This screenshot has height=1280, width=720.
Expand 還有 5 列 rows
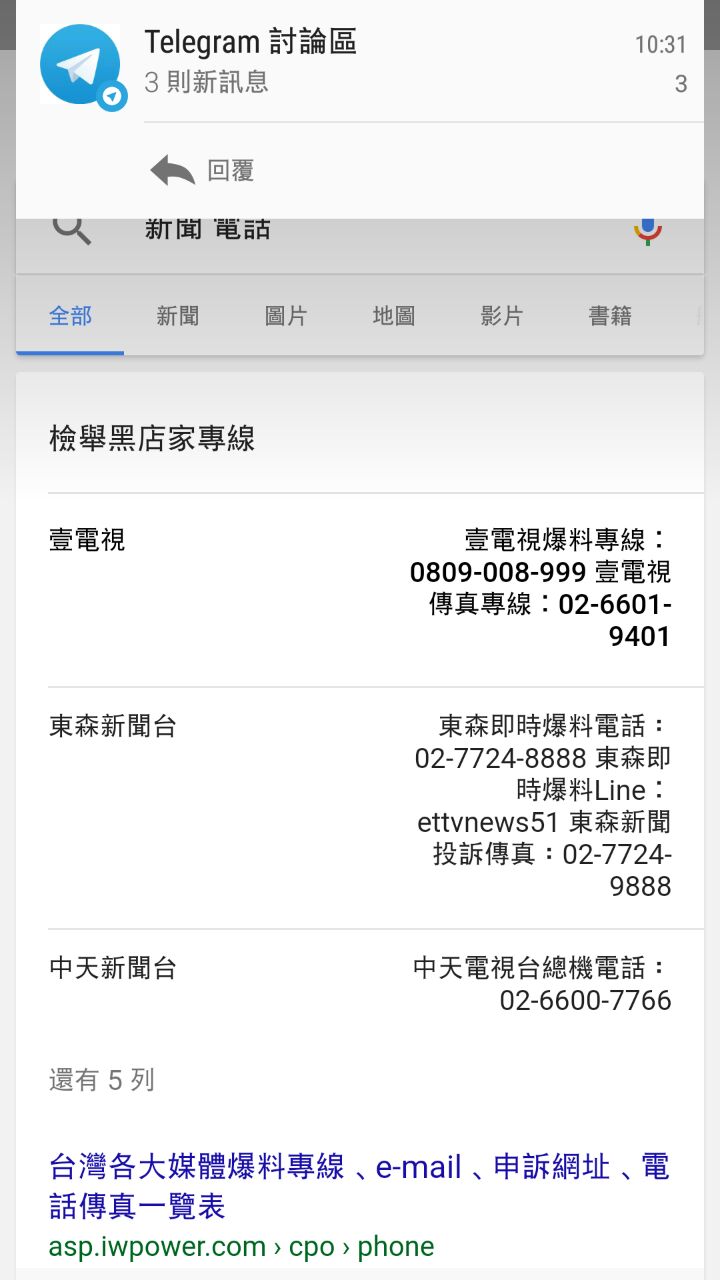pos(102,1080)
